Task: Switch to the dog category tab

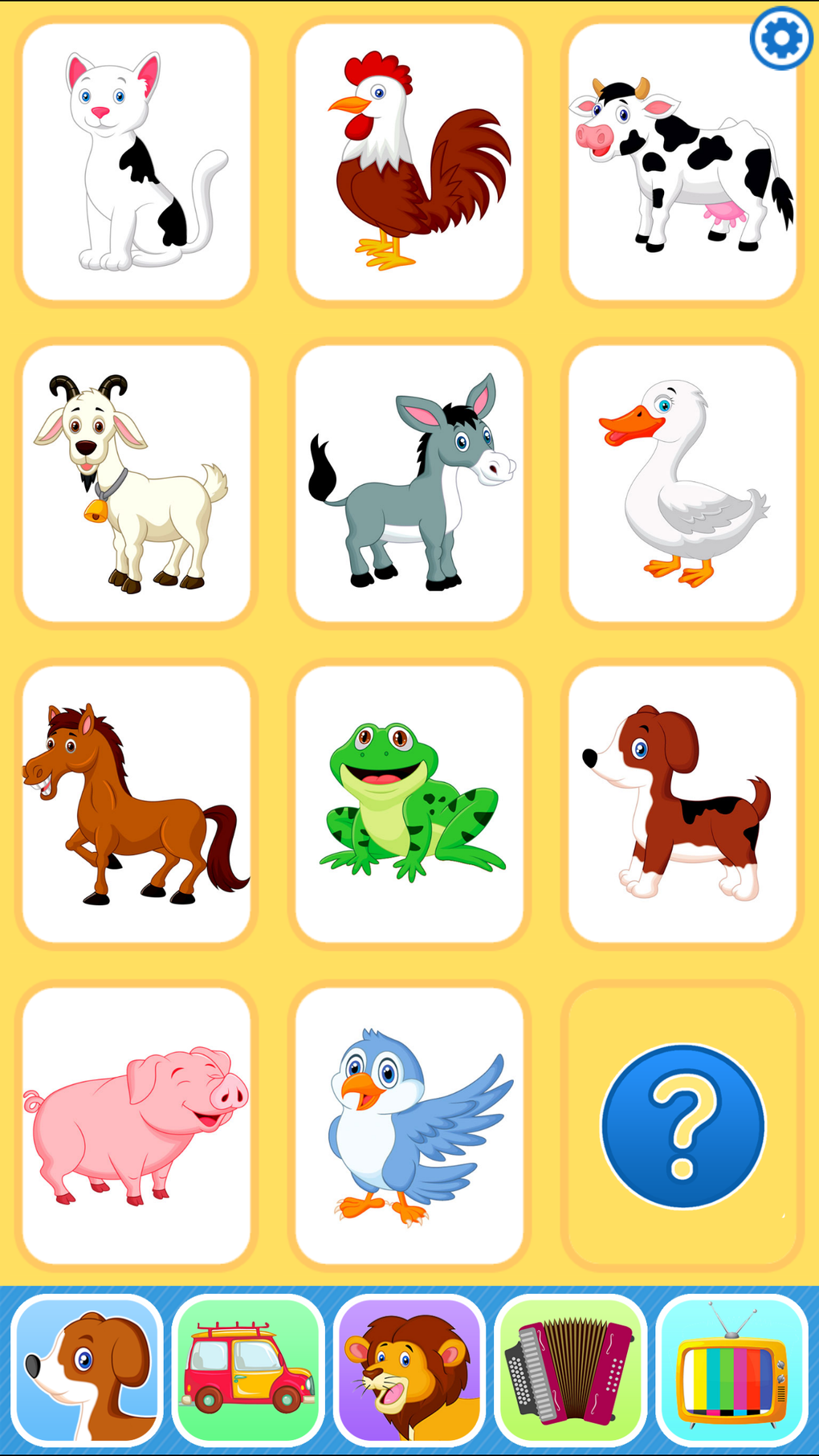Action: (87, 1370)
